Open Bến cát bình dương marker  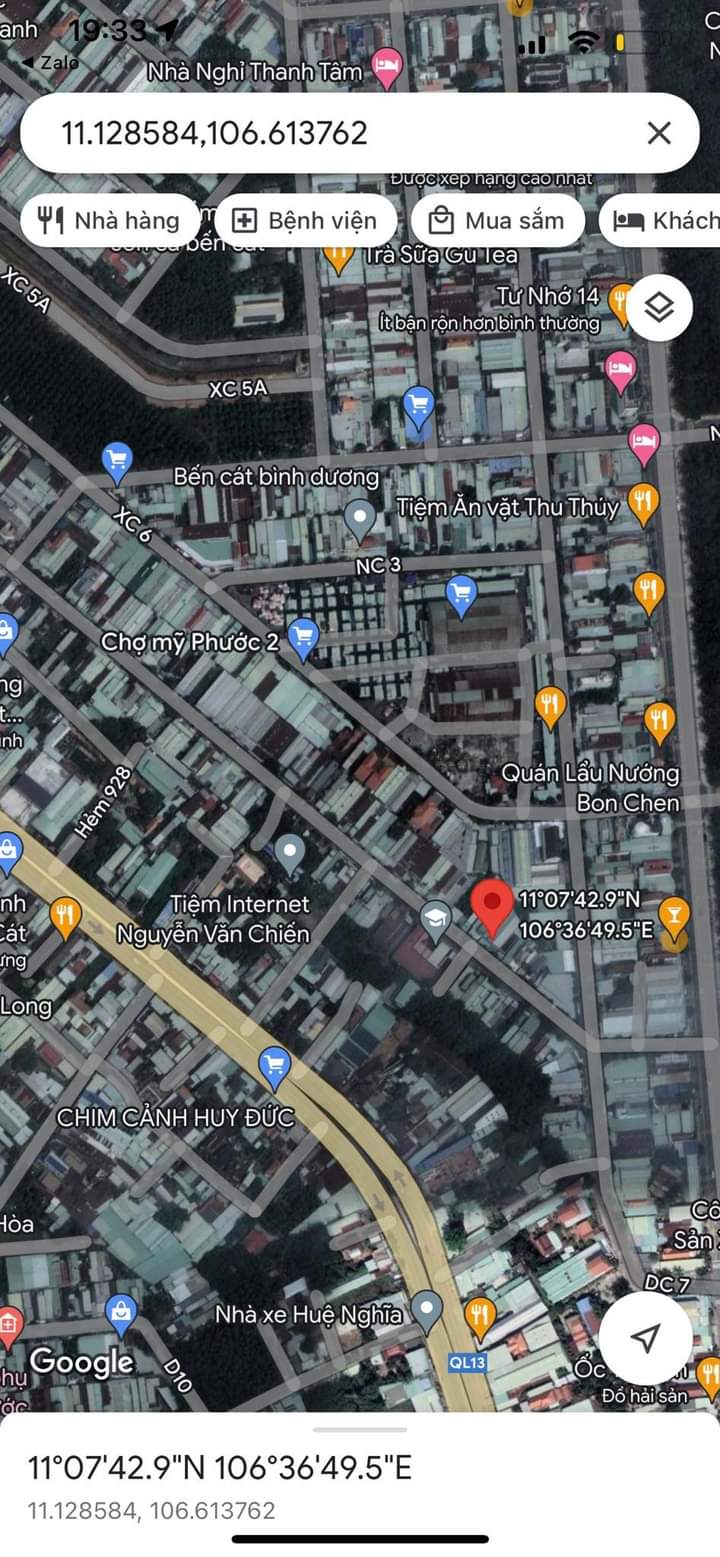pos(359,518)
